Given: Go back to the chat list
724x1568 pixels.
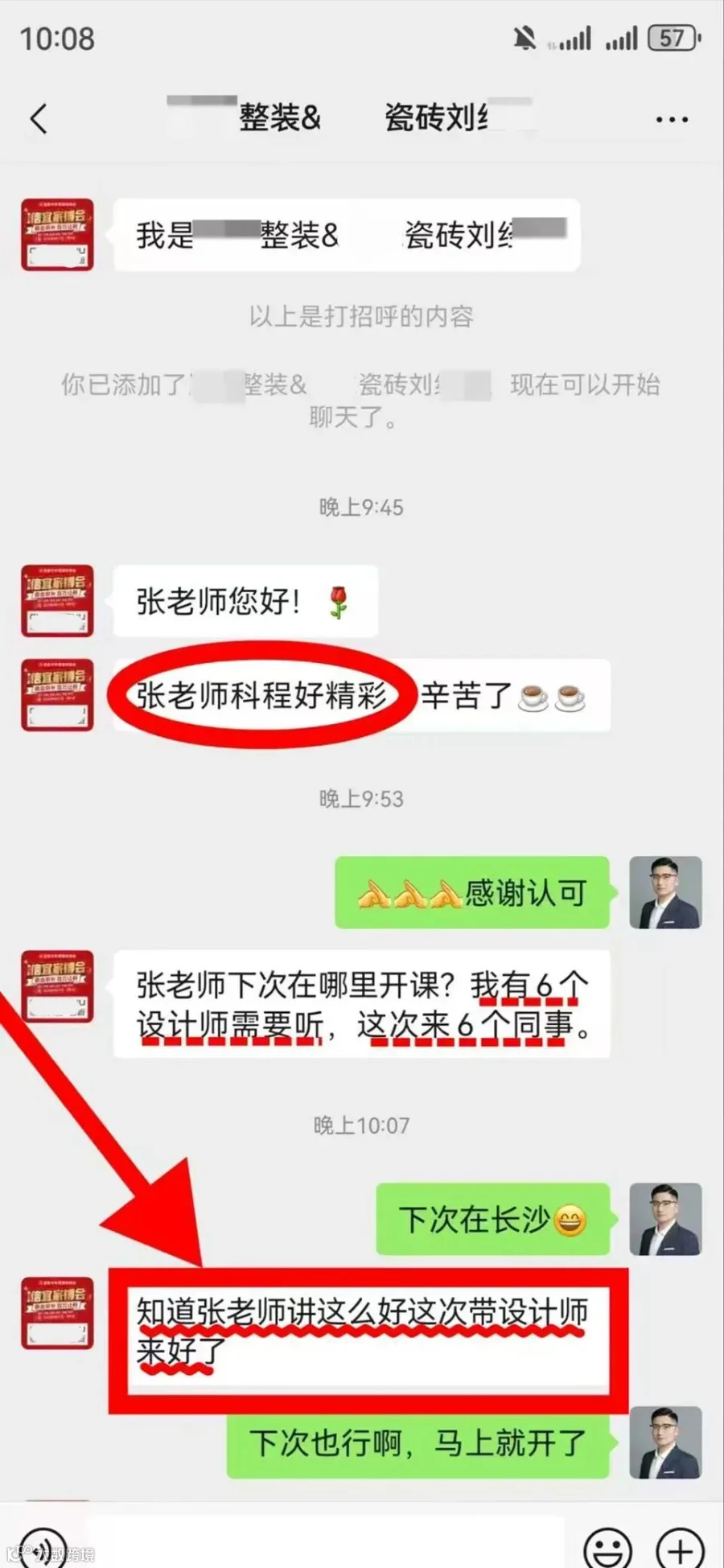Looking at the screenshot, I should (39, 119).
